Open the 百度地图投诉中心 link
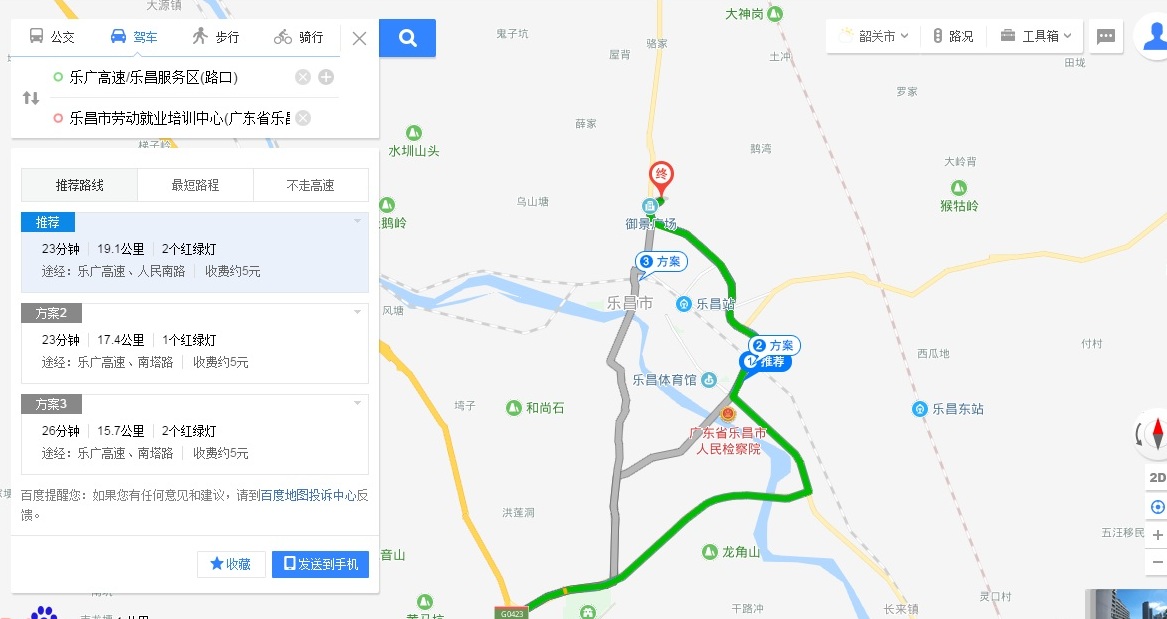The image size is (1167, 619). click(307, 495)
